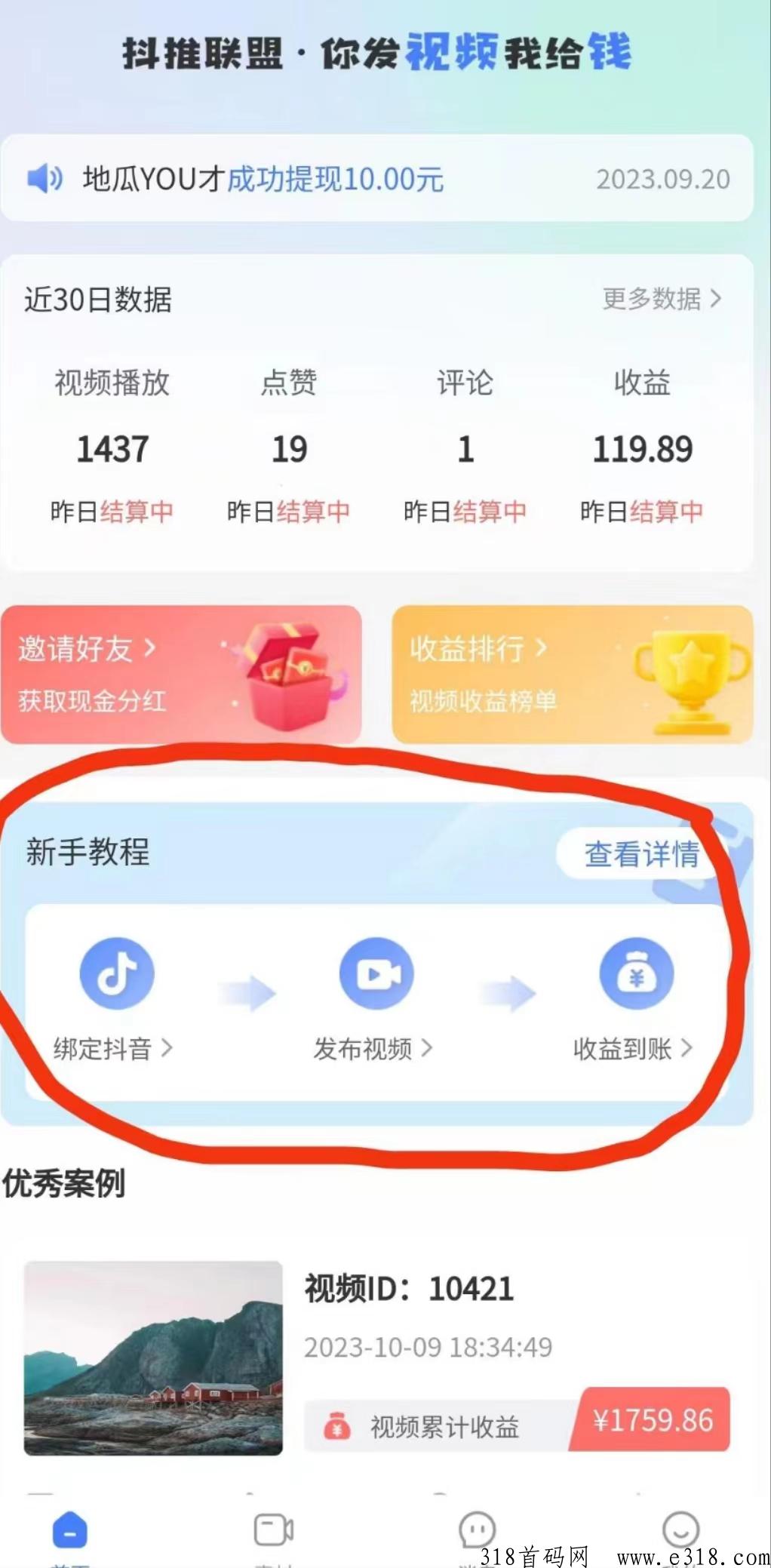Image resolution: width=771 pixels, height=1568 pixels.
Task: Open the 邀请好友 invite banner
Action: tap(181, 674)
